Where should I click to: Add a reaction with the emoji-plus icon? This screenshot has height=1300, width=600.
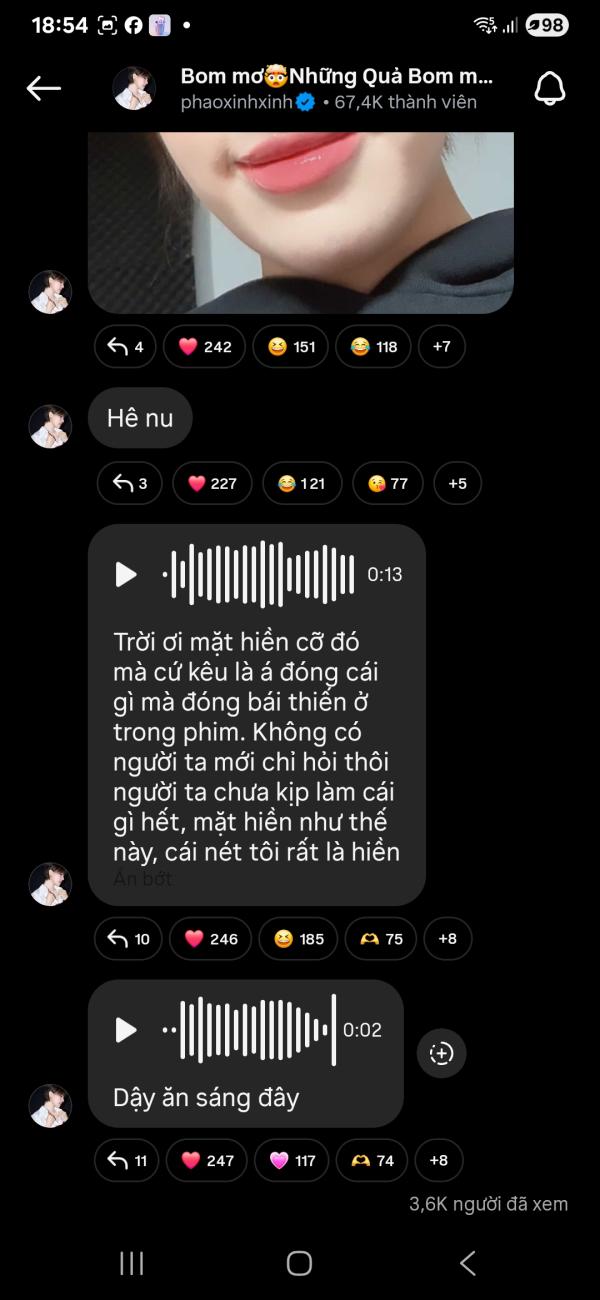(x=441, y=1053)
